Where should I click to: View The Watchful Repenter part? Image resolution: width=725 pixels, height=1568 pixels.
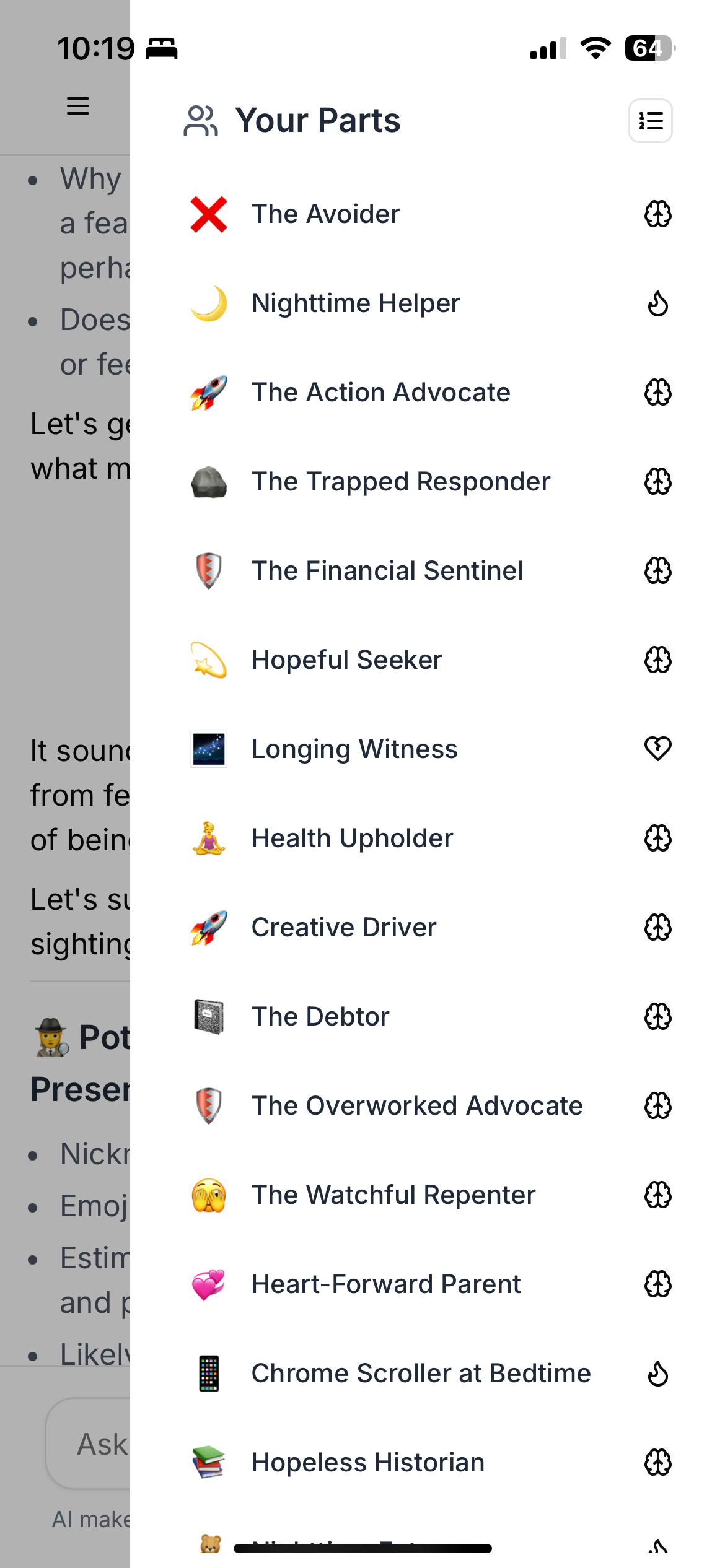click(x=431, y=1195)
